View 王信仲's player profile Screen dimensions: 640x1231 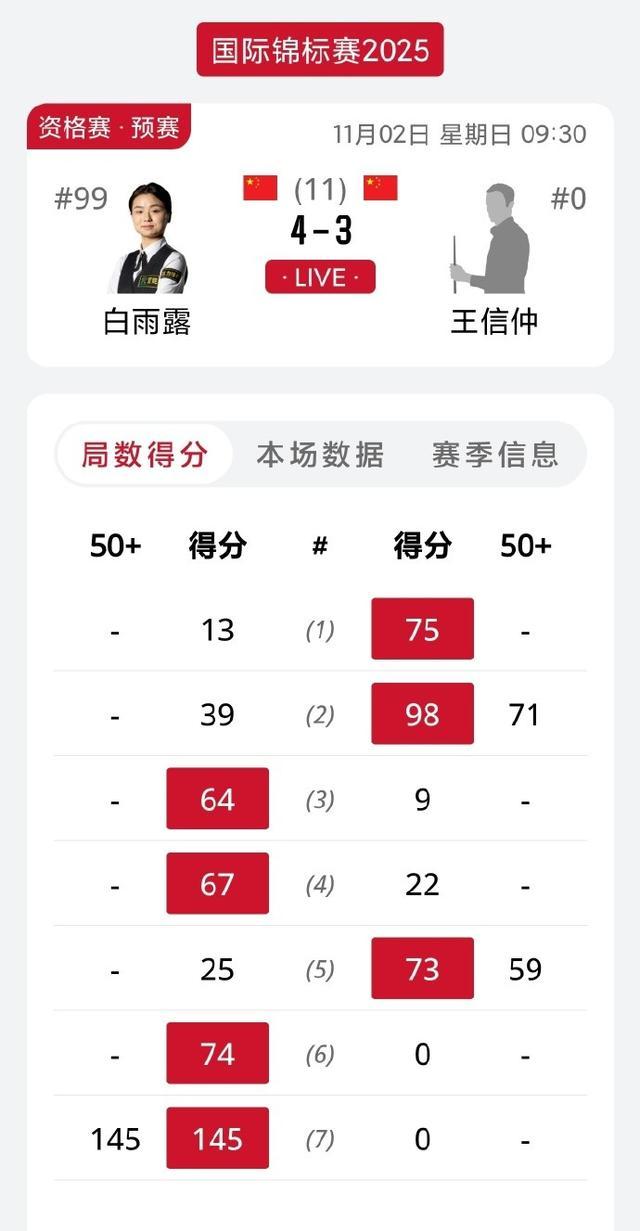pos(493,240)
